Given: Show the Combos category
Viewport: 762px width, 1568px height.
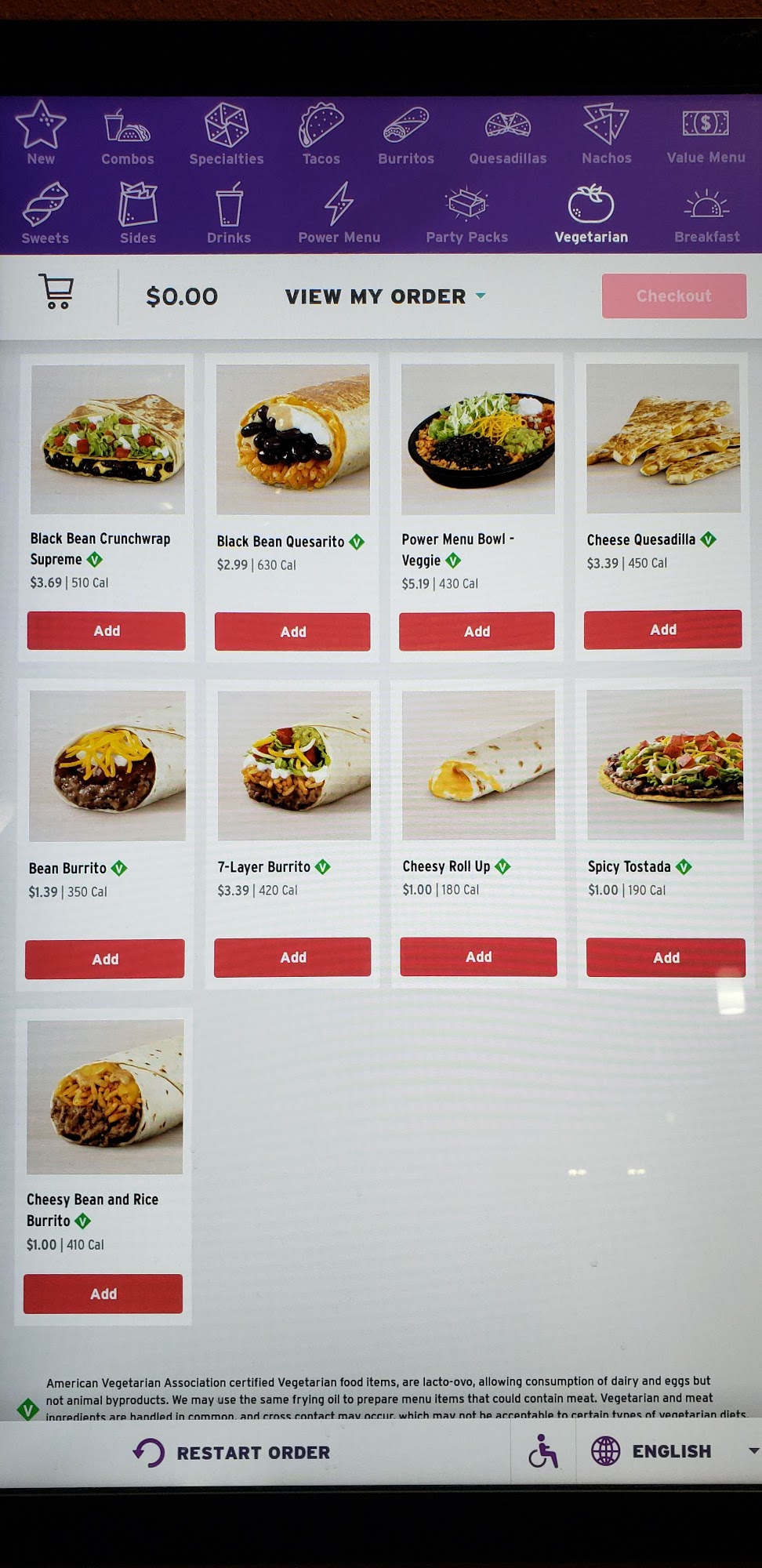Looking at the screenshot, I should 127,134.
